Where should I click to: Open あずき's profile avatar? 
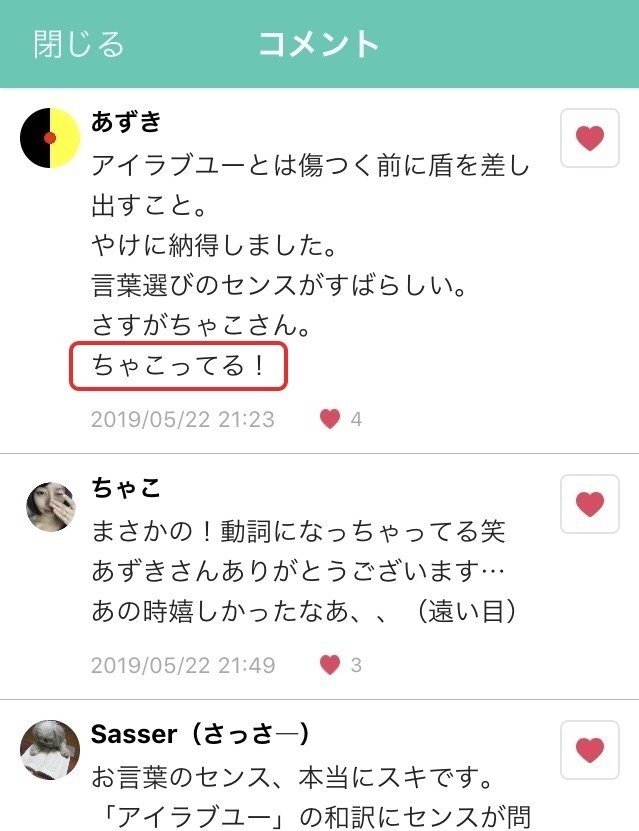click(50, 138)
